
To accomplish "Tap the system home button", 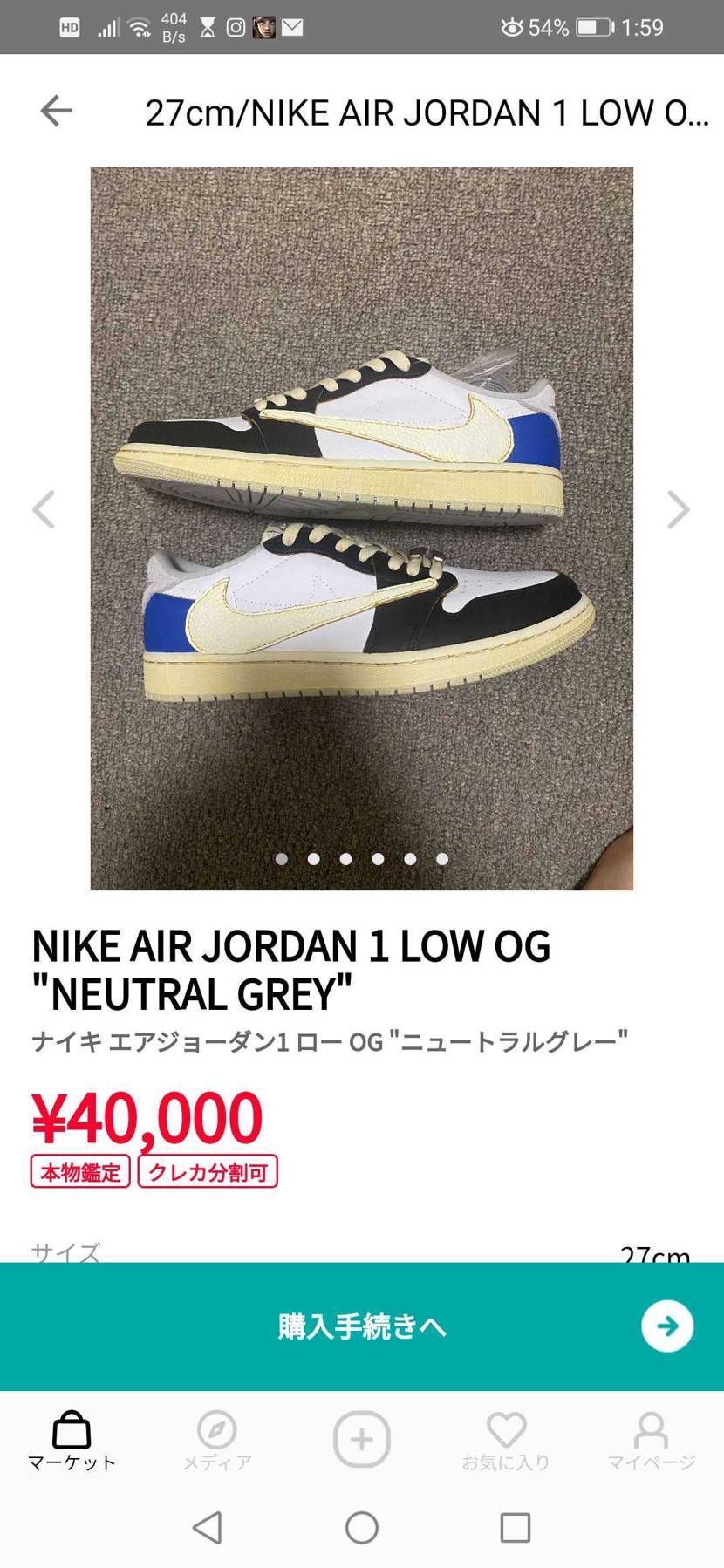I will tap(362, 1527).
